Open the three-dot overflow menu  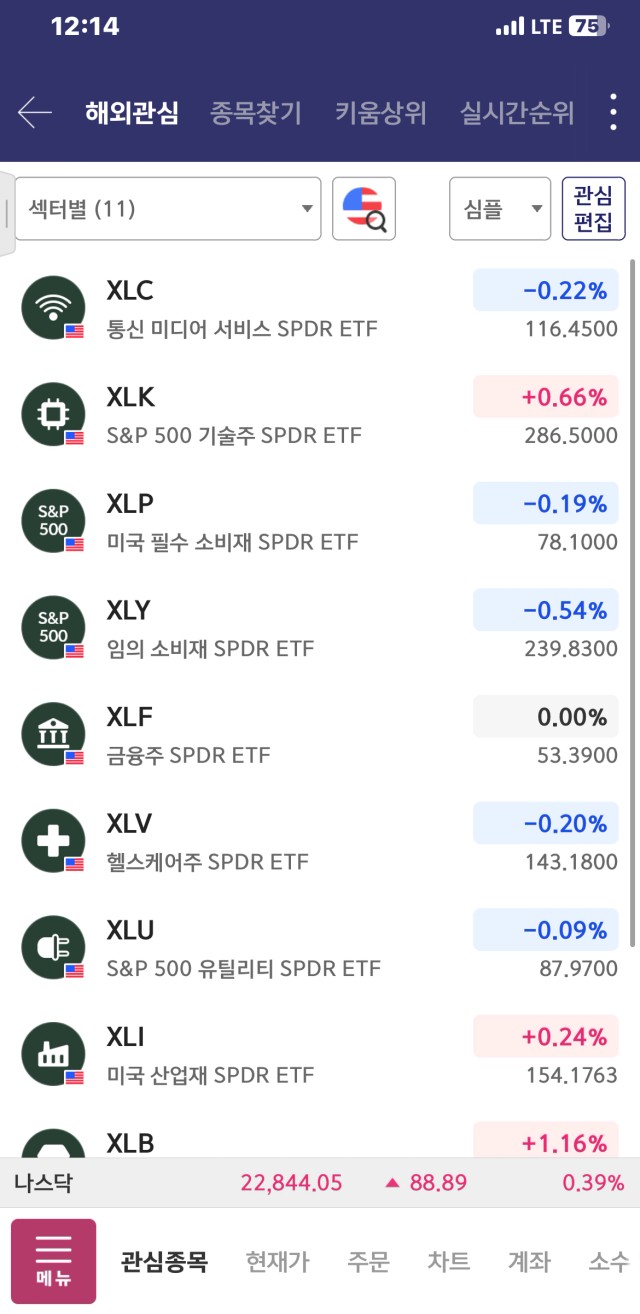pos(613,113)
